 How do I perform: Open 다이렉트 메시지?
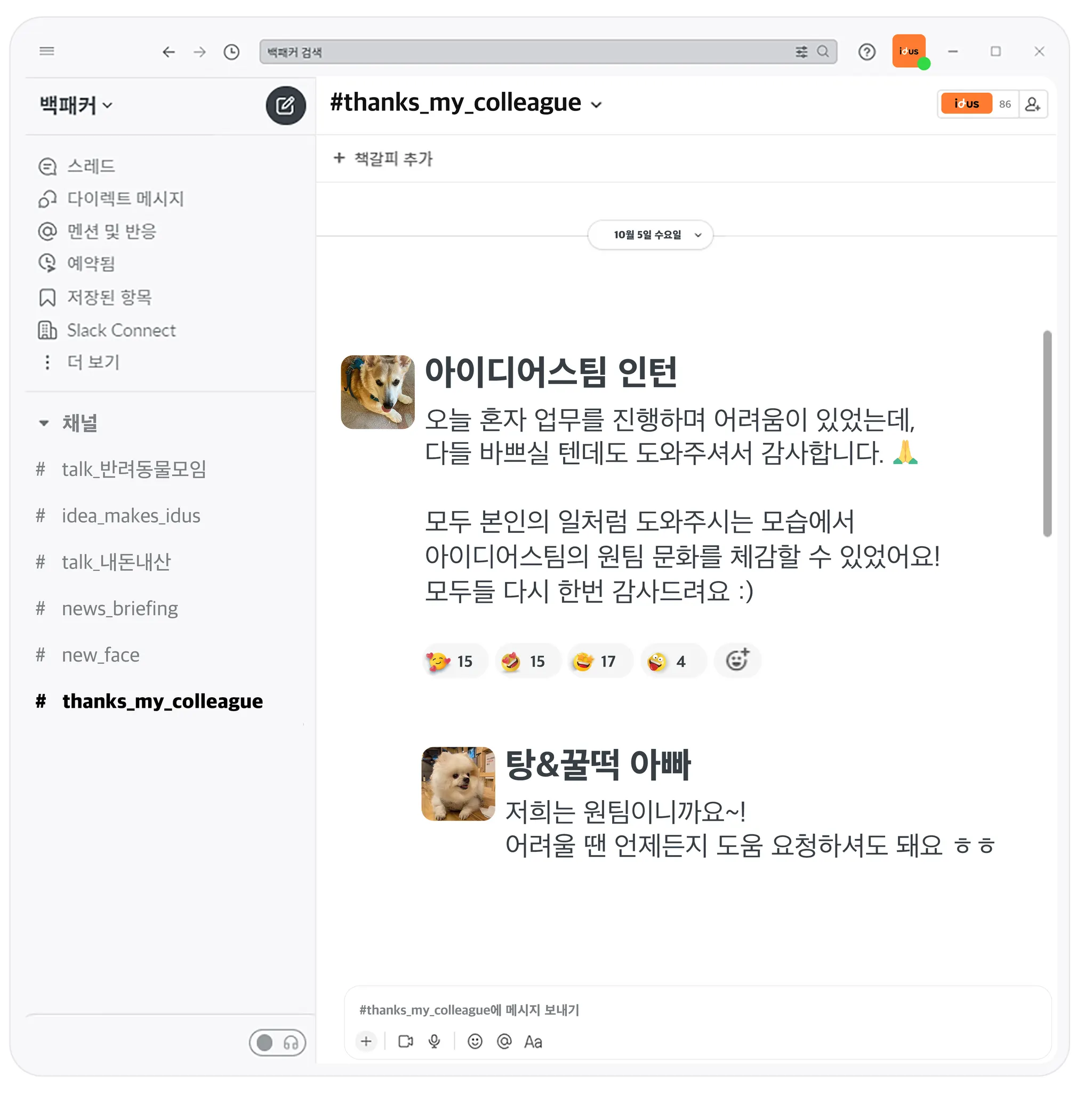tap(124, 198)
